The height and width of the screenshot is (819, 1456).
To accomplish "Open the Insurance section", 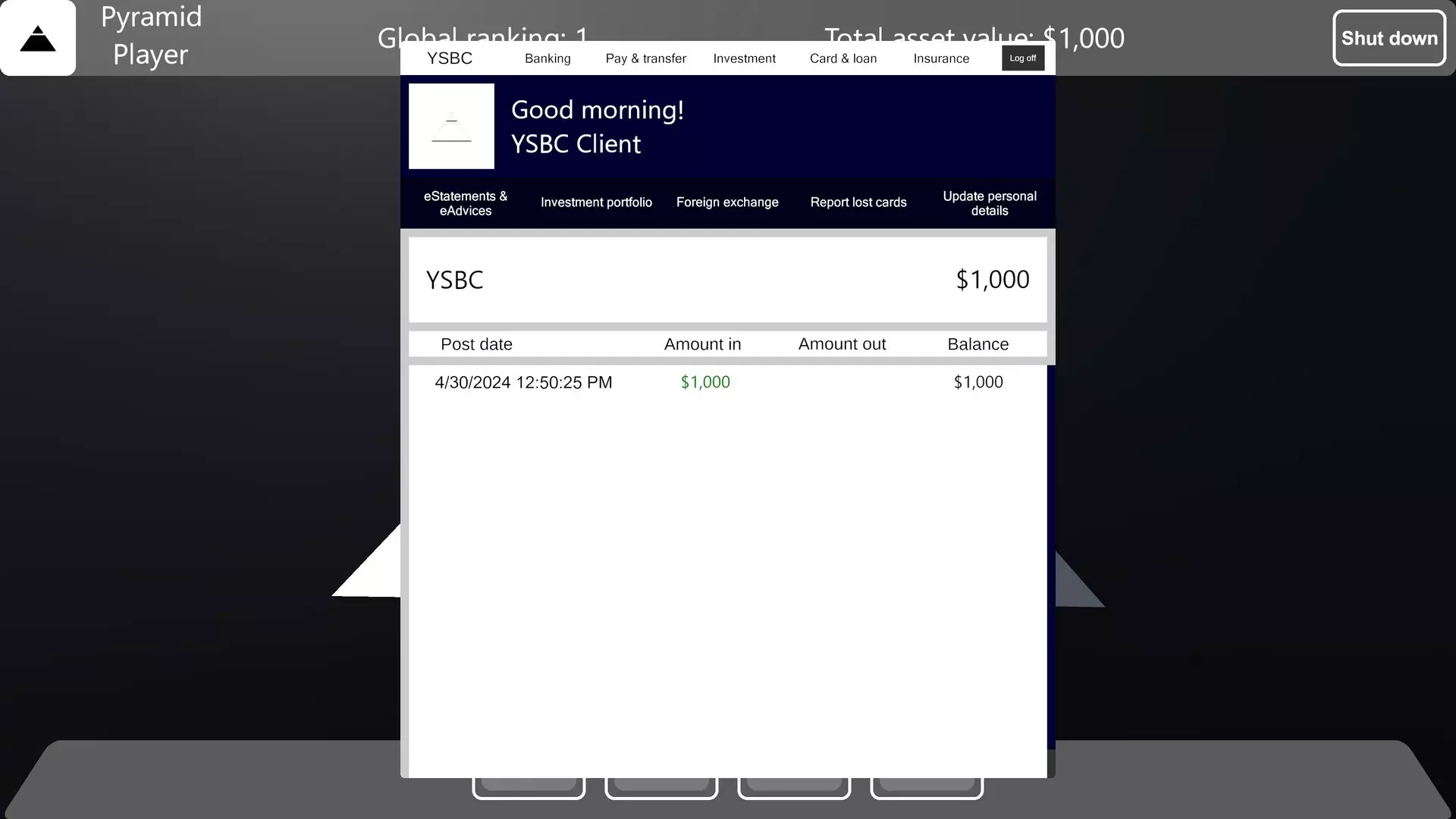I will [941, 58].
